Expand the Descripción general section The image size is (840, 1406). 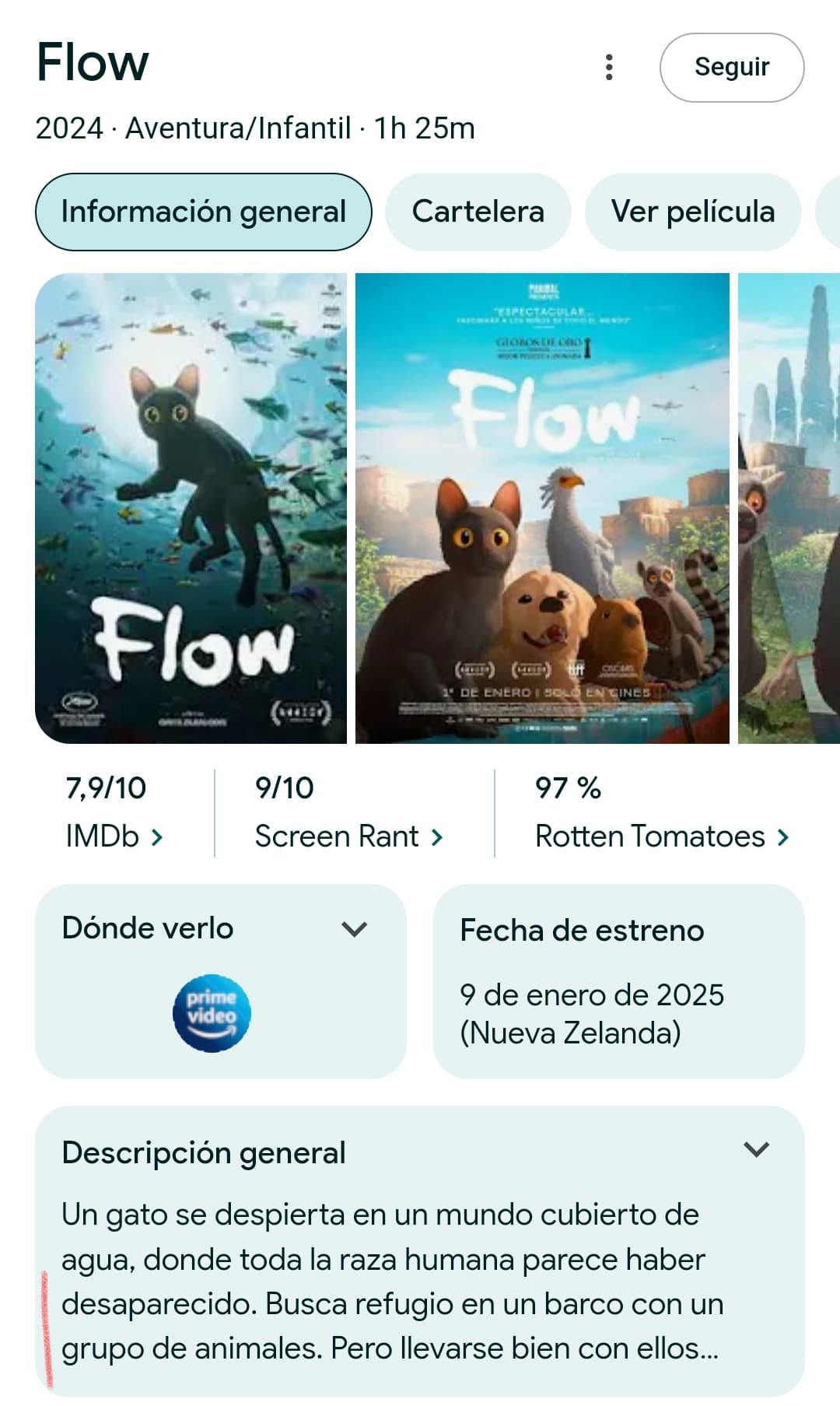pyautogui.click(x=756, y=1150)
